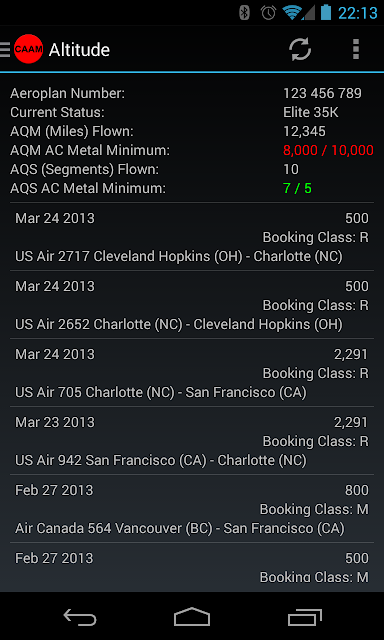Screen dimensions: 384x640
Task: Select US Air 2652 Charlotte to Cleveland flight
Action: pyautogui.click(x=192, y=305)
